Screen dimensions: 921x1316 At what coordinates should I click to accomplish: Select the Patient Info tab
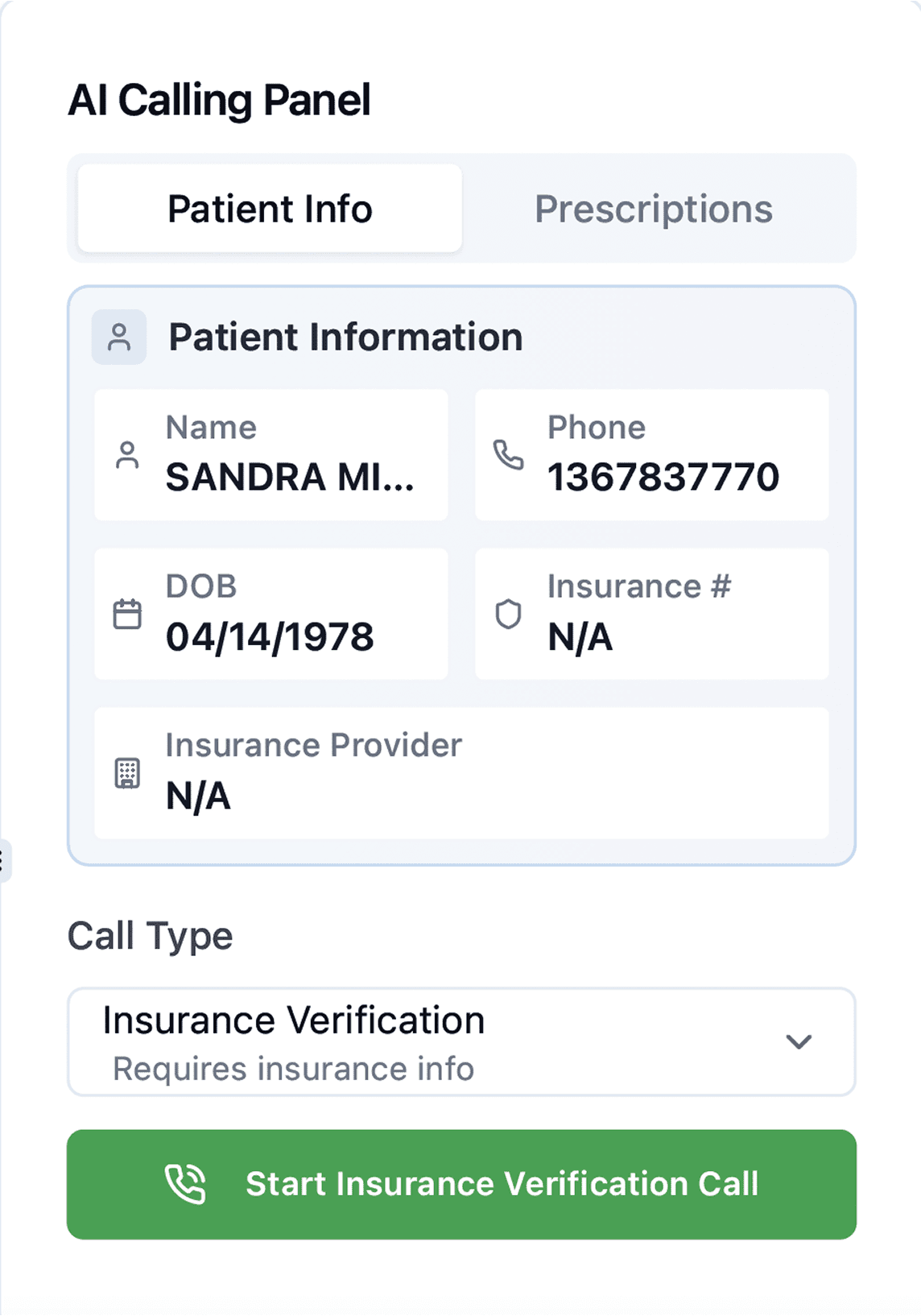pyautogui.click(x=270, y=209)
